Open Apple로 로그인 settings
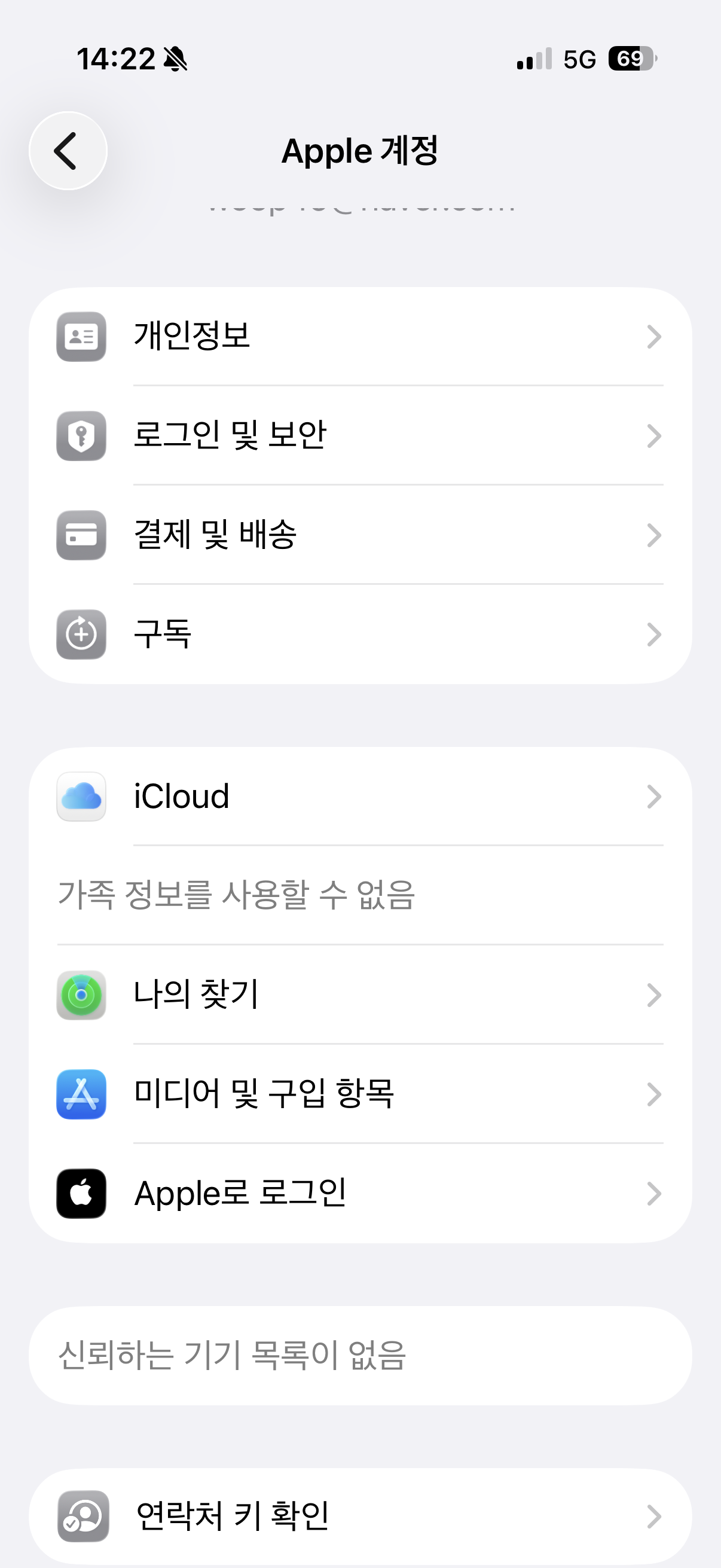 [x=360, y=1194]
